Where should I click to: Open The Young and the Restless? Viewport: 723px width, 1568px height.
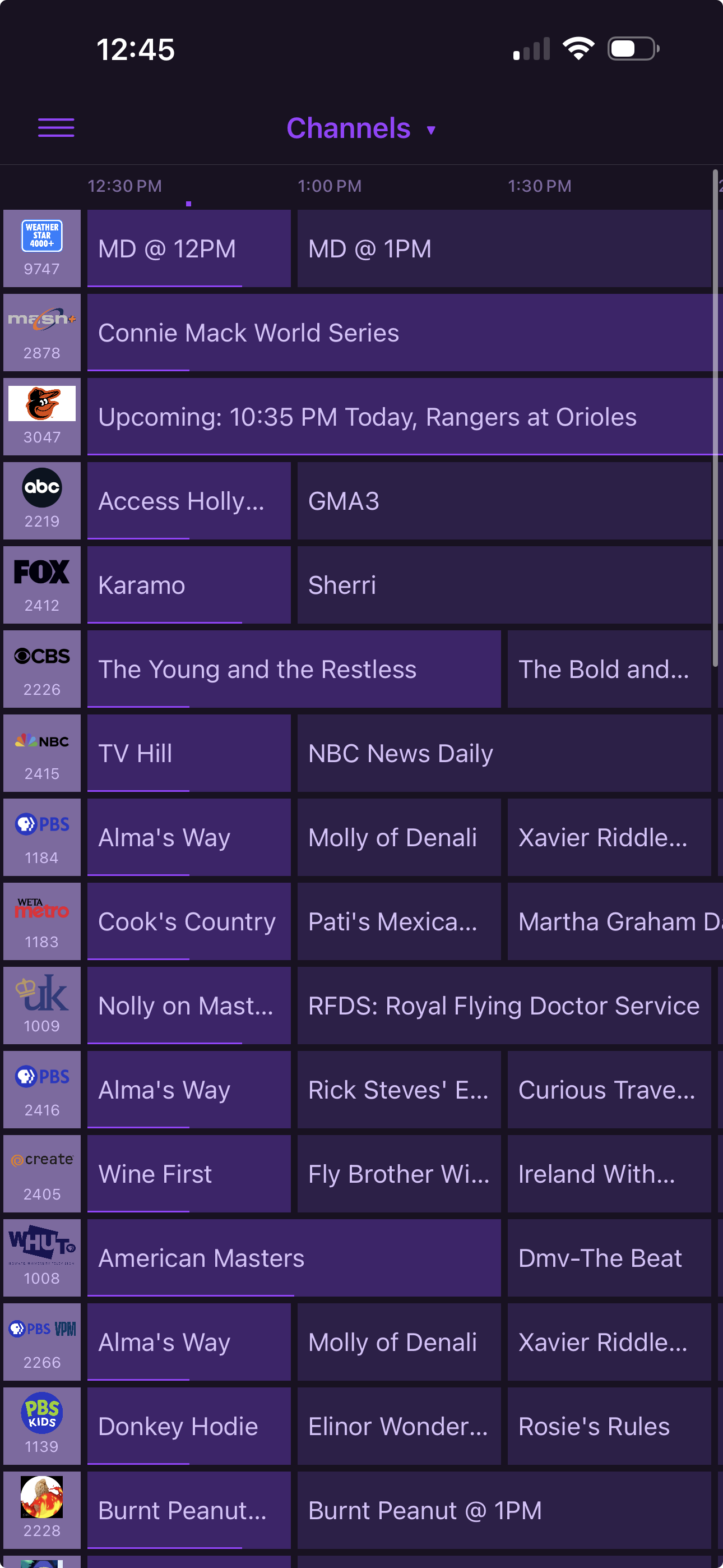(293, 669)
